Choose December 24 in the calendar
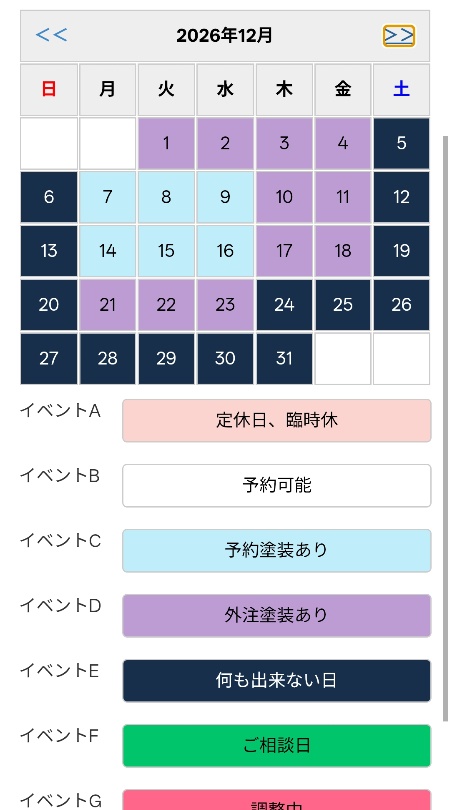450x810 pixels. [x=284, y=305]
